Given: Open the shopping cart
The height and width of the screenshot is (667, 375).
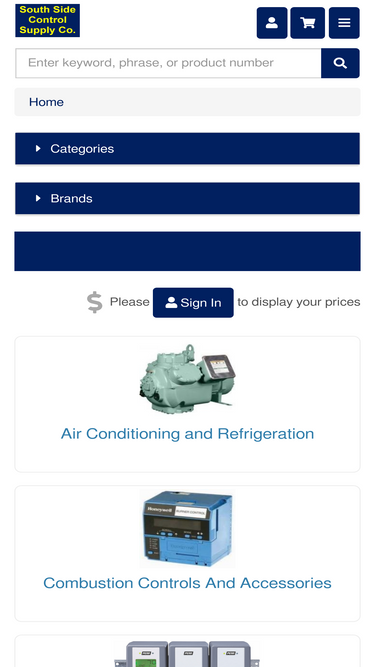Looking at the screenshot, I should coord(307,23).
